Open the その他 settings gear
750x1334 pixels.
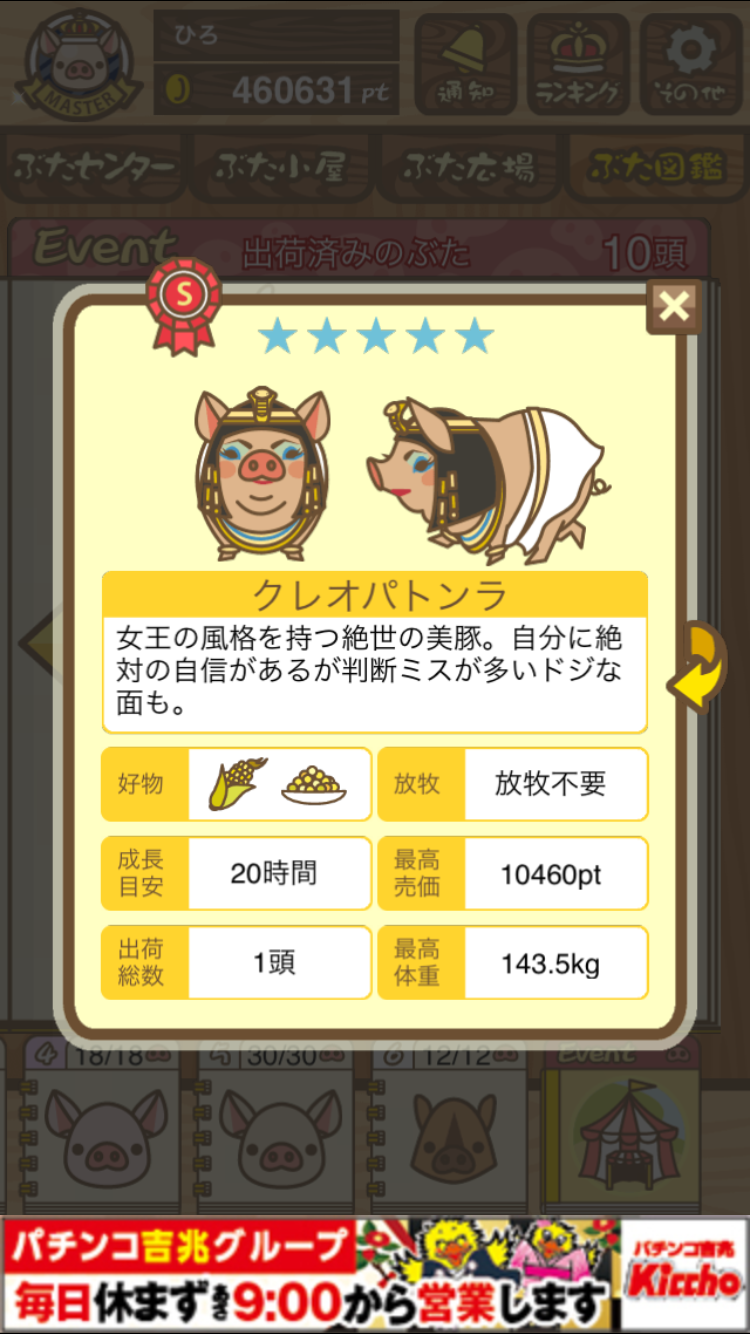click(x=690, y=63)
